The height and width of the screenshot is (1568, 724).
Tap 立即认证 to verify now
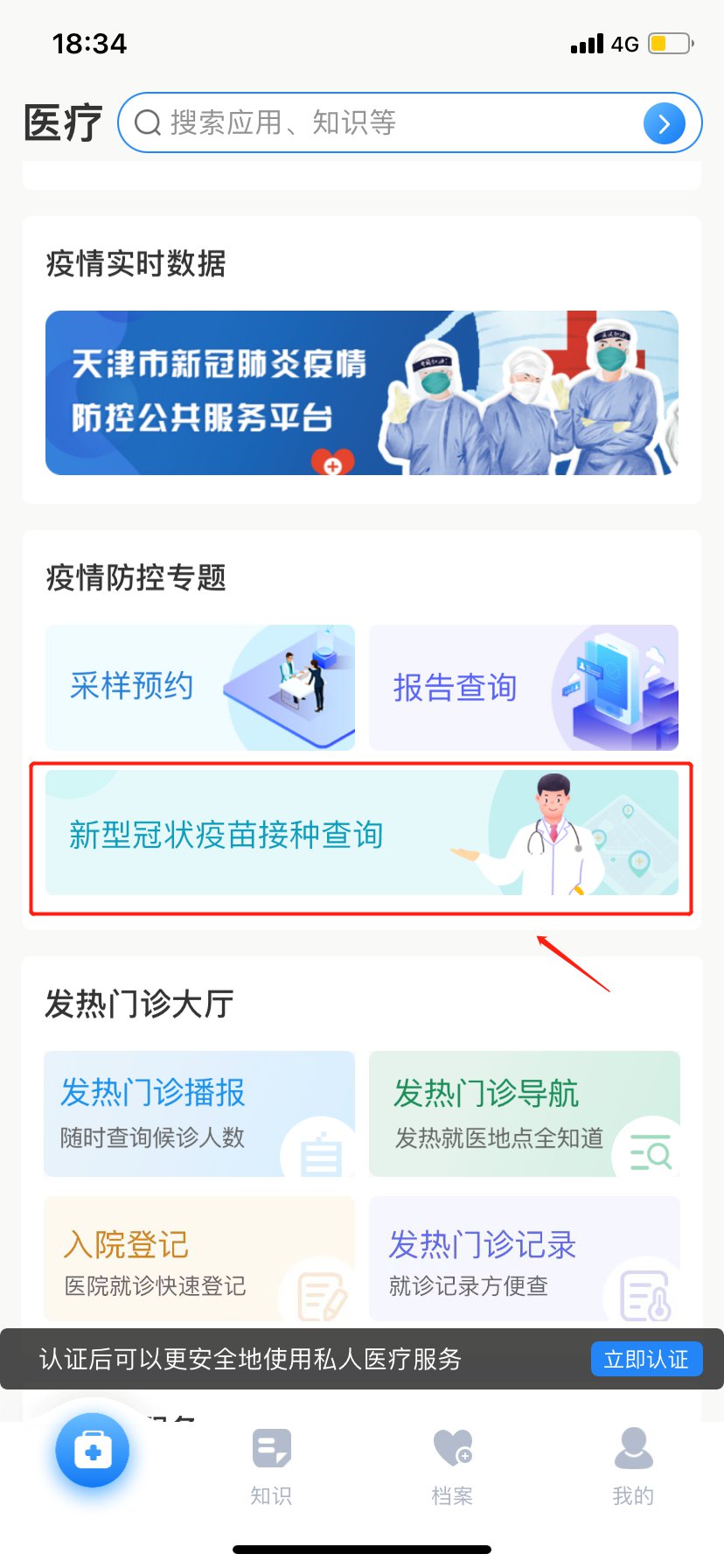click(646, 1359)
